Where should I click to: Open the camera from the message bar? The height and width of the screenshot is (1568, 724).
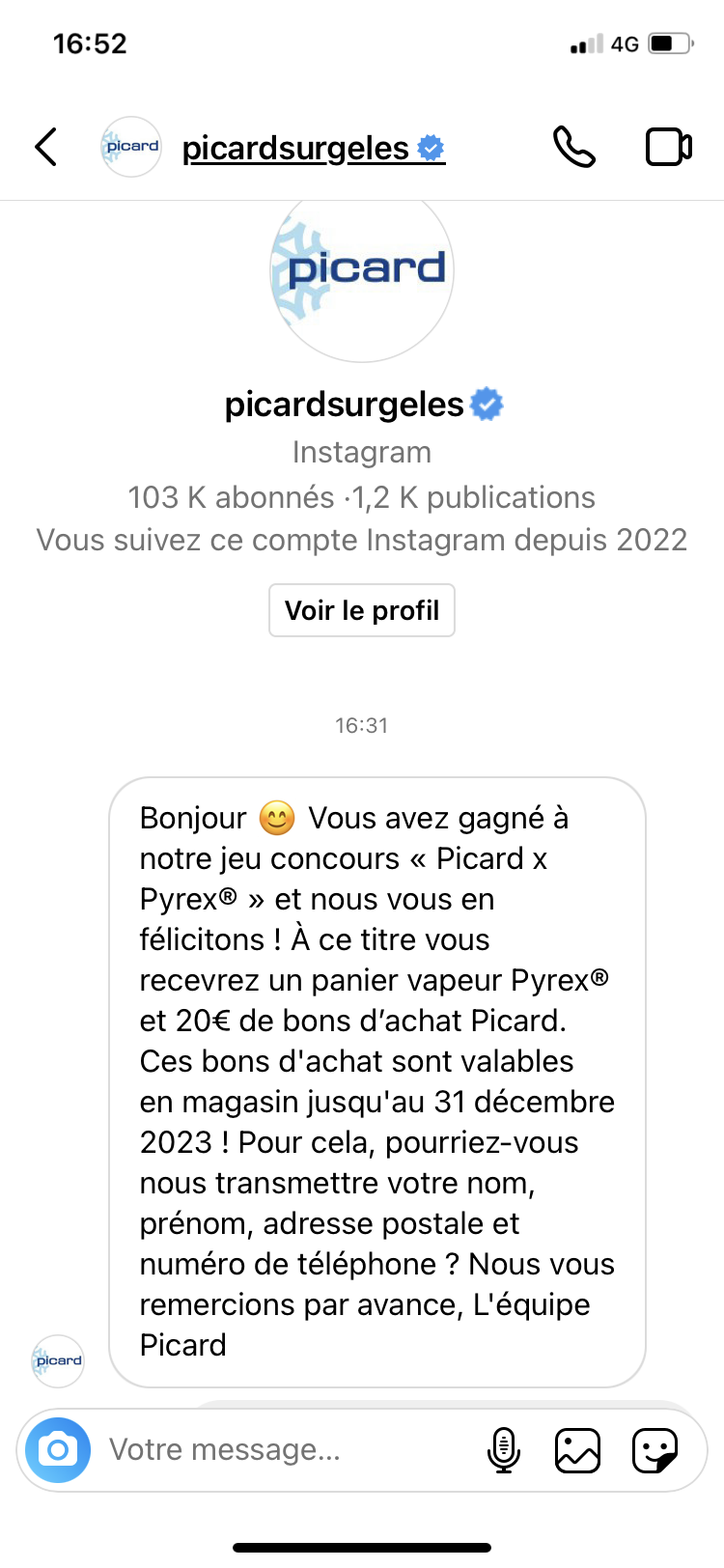click(x=58, y=1449)
